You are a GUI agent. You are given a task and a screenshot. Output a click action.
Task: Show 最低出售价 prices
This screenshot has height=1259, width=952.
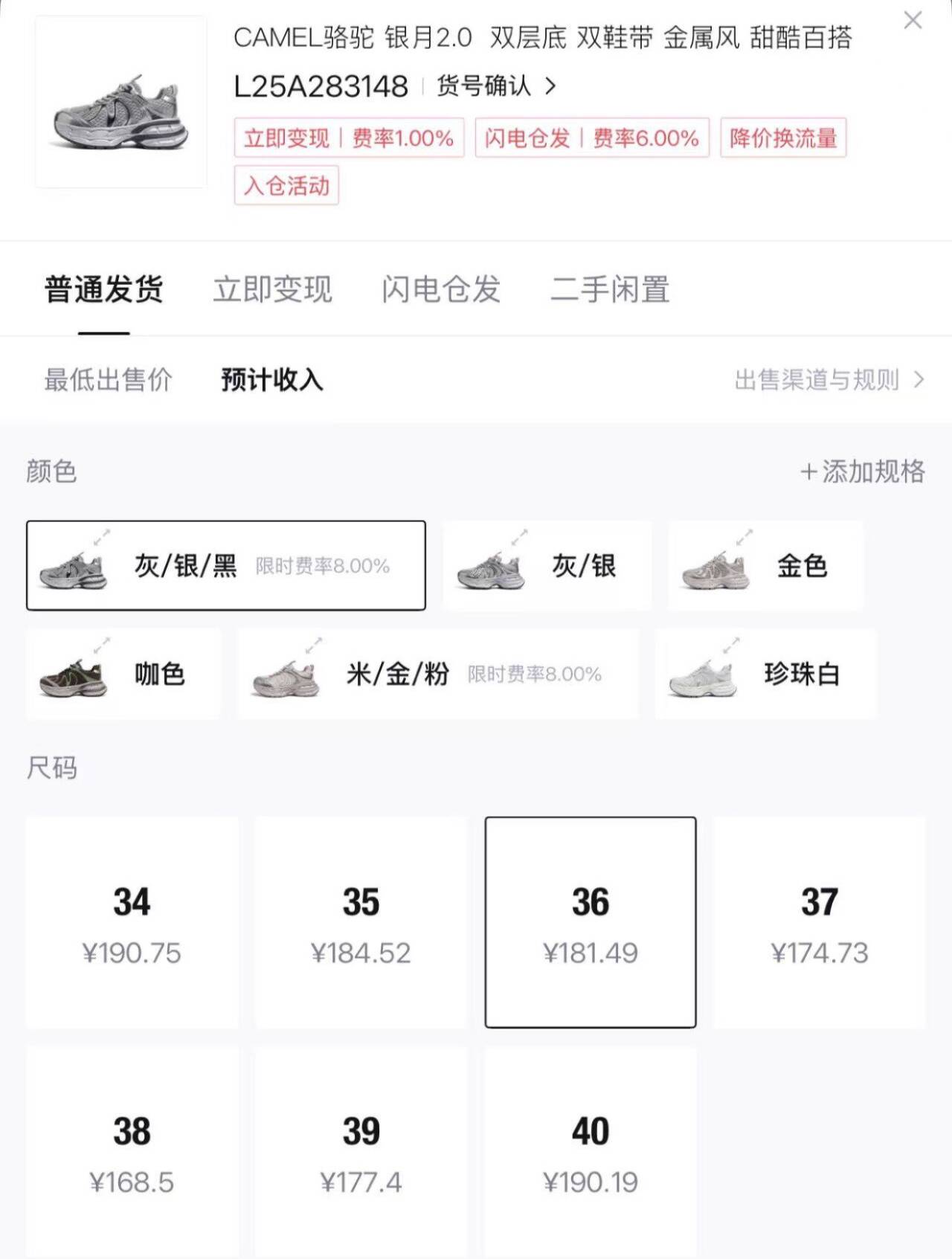point(108,380)
